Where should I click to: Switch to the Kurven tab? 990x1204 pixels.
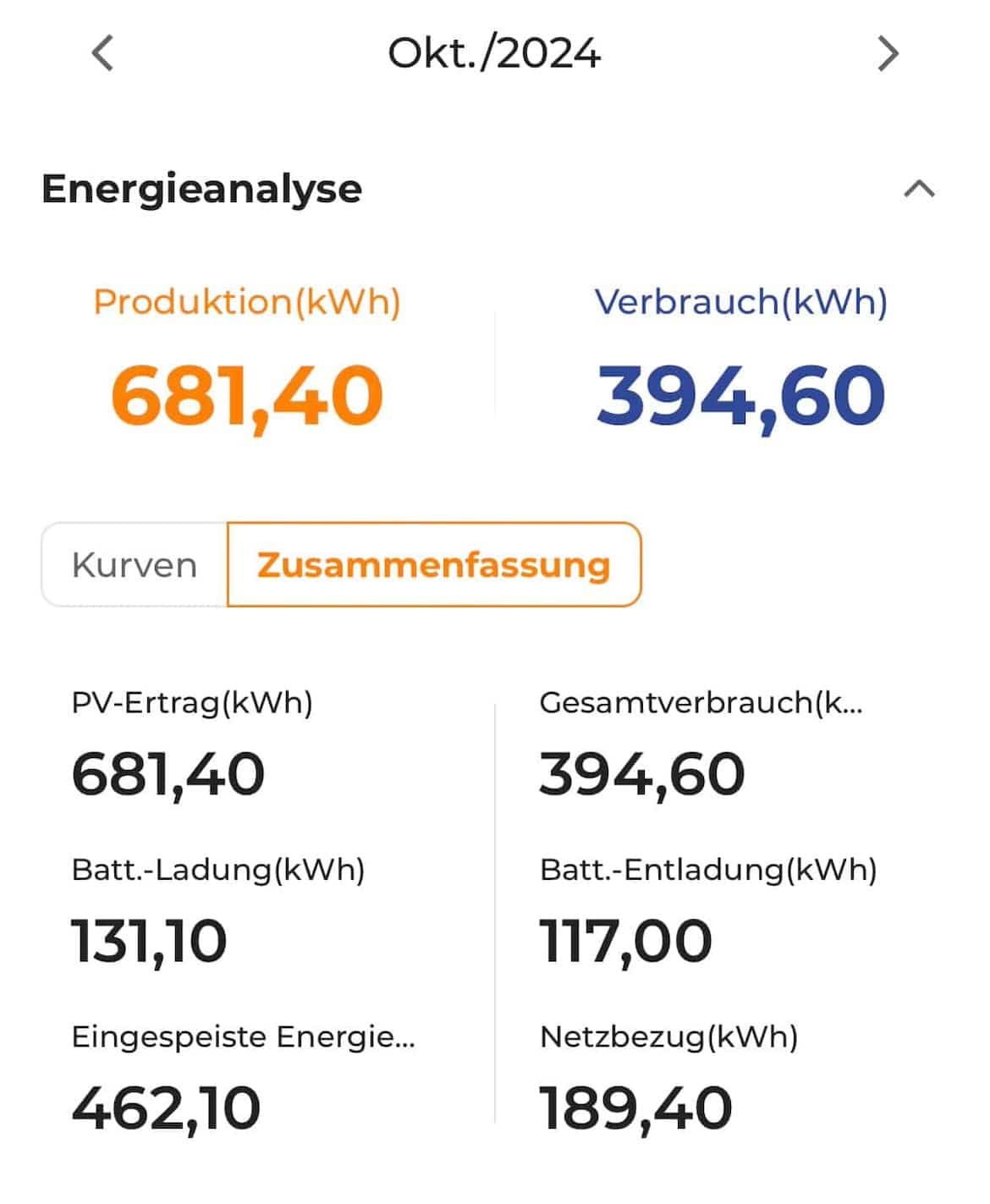pyautogui.click(x=135, y=564)
